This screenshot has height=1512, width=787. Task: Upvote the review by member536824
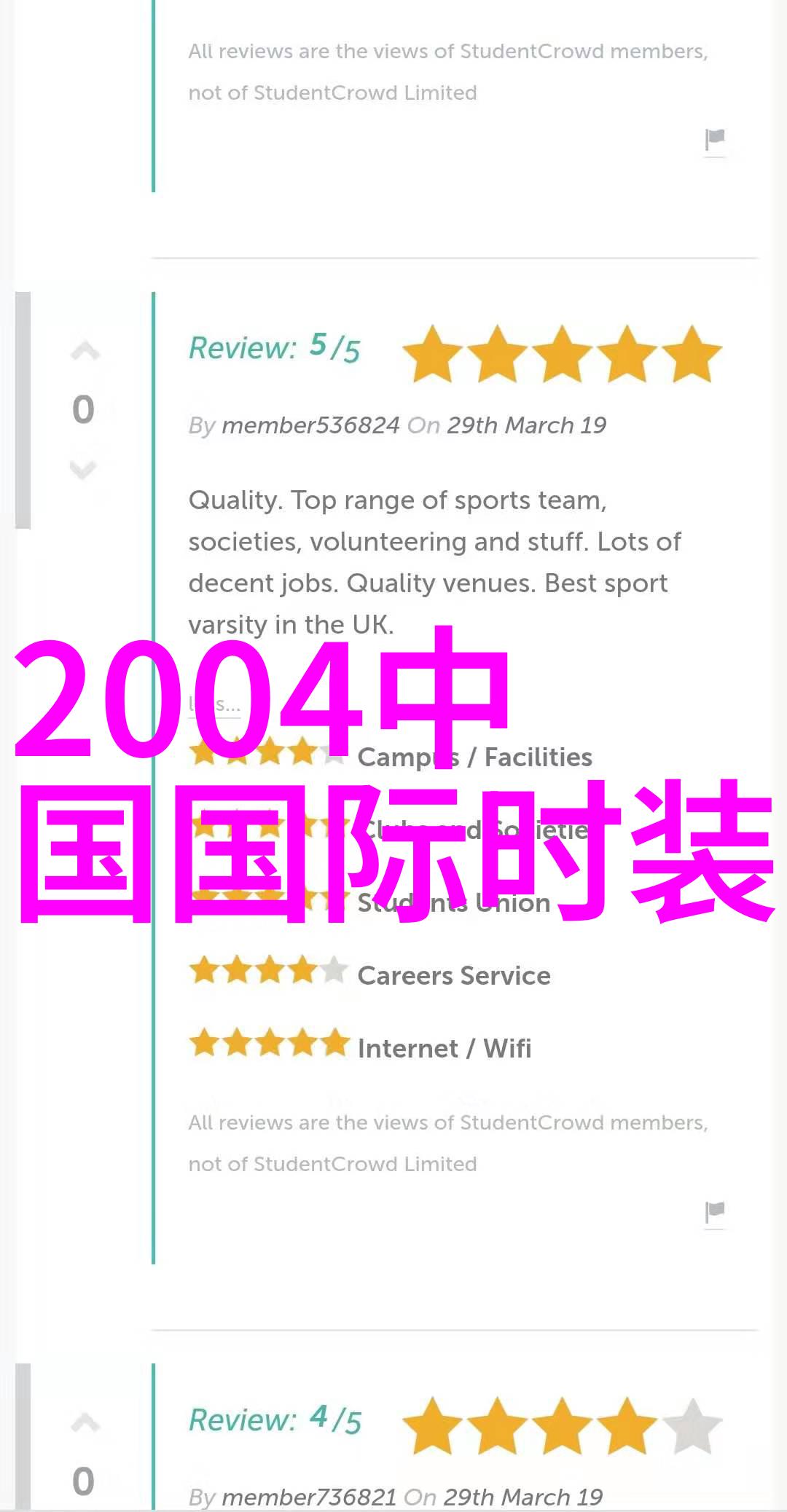(85, 351)
